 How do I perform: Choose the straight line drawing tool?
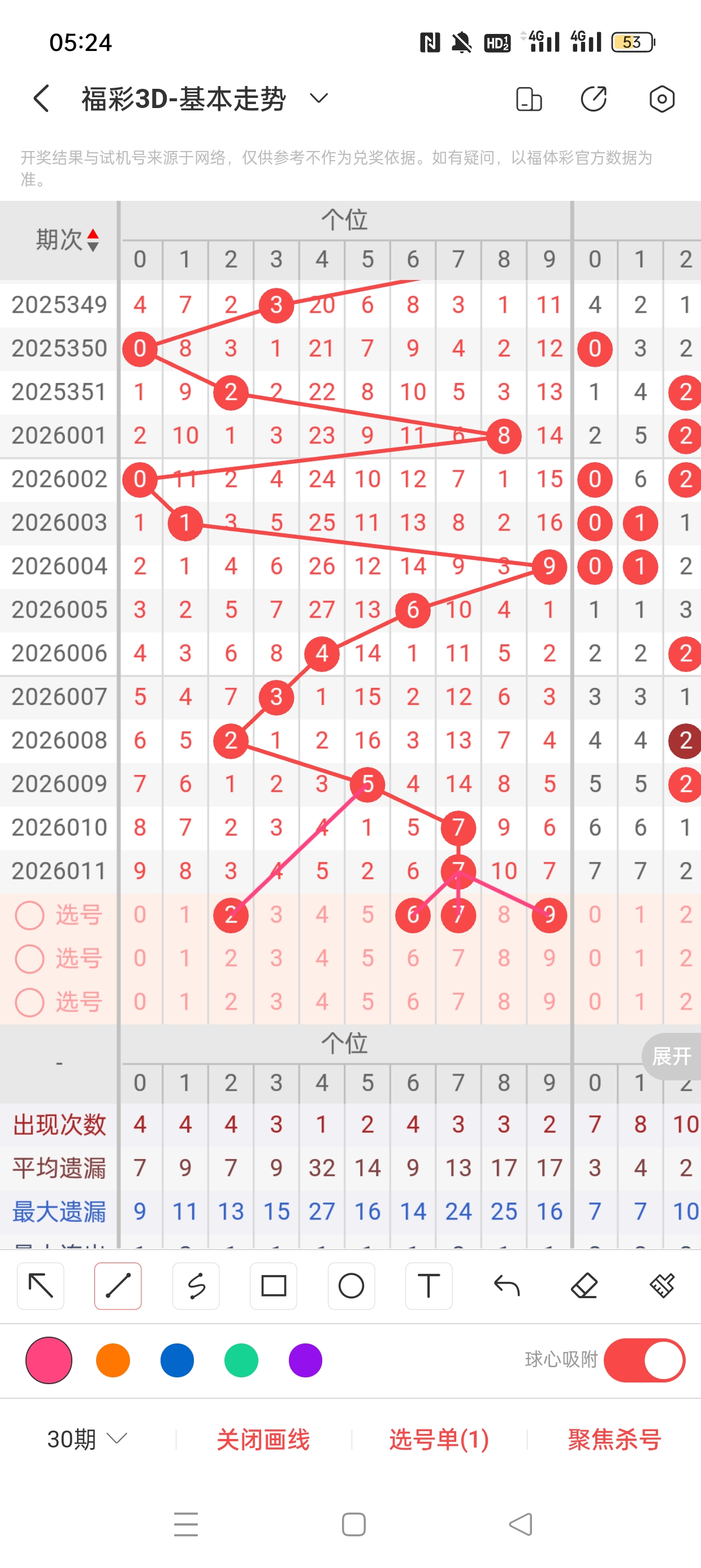(x=118, y=1286)
